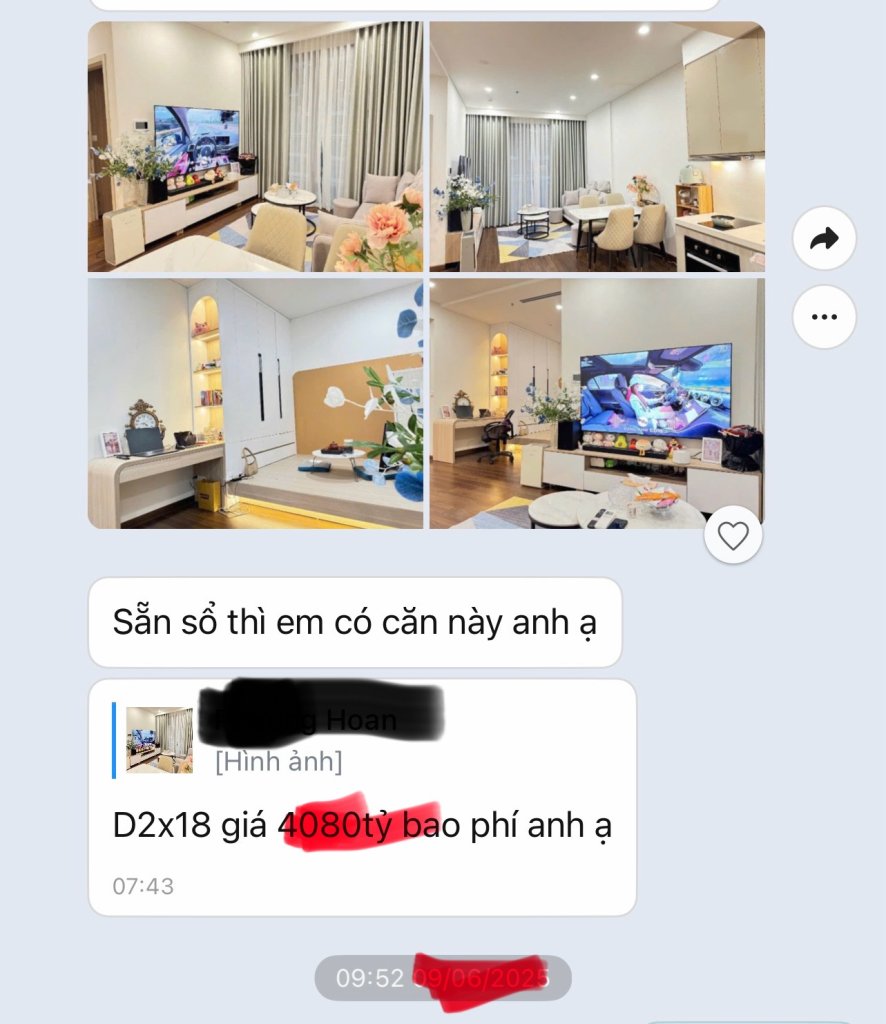React with heart to the photo album
The image size is (886, 1024).
733,536
